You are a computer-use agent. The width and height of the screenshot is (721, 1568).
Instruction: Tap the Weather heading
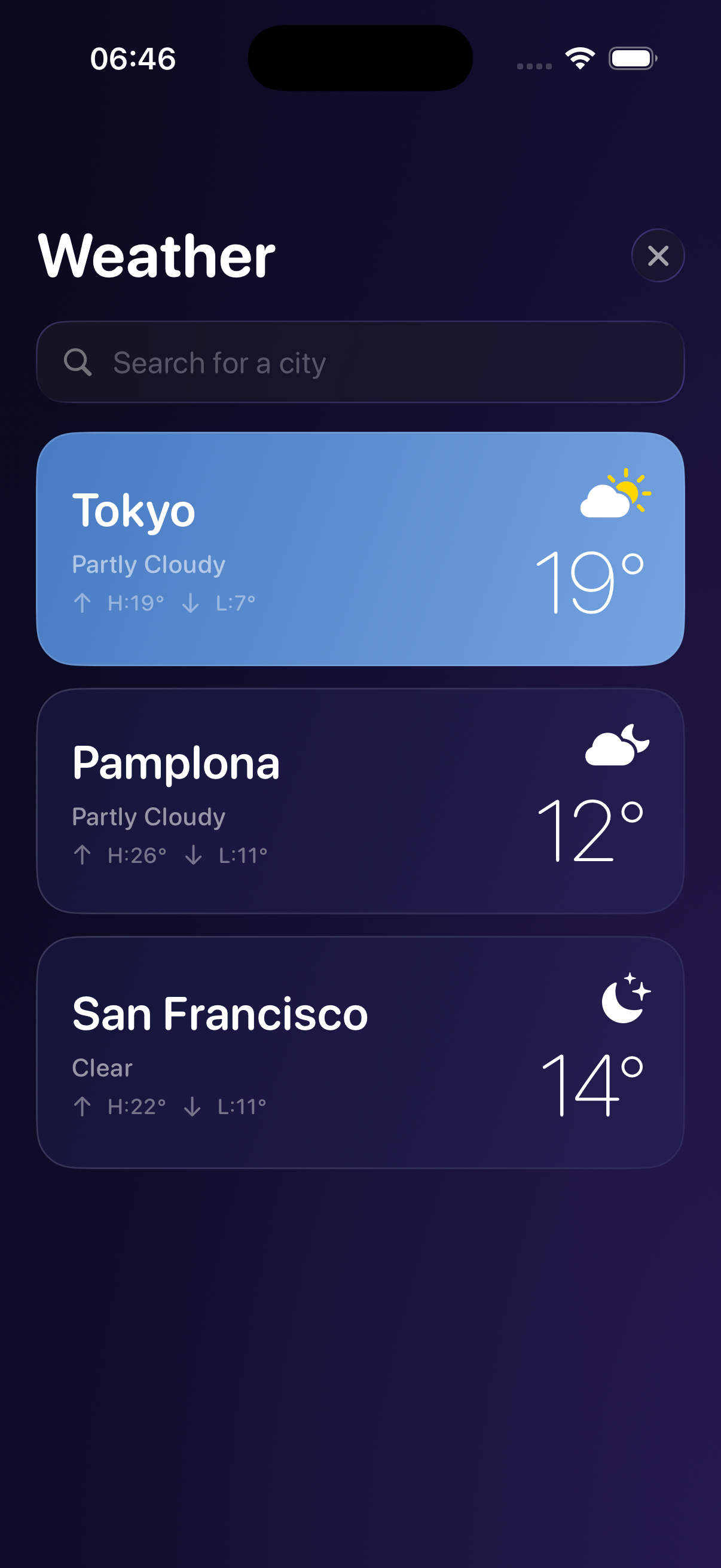click(x=158, y=256)
